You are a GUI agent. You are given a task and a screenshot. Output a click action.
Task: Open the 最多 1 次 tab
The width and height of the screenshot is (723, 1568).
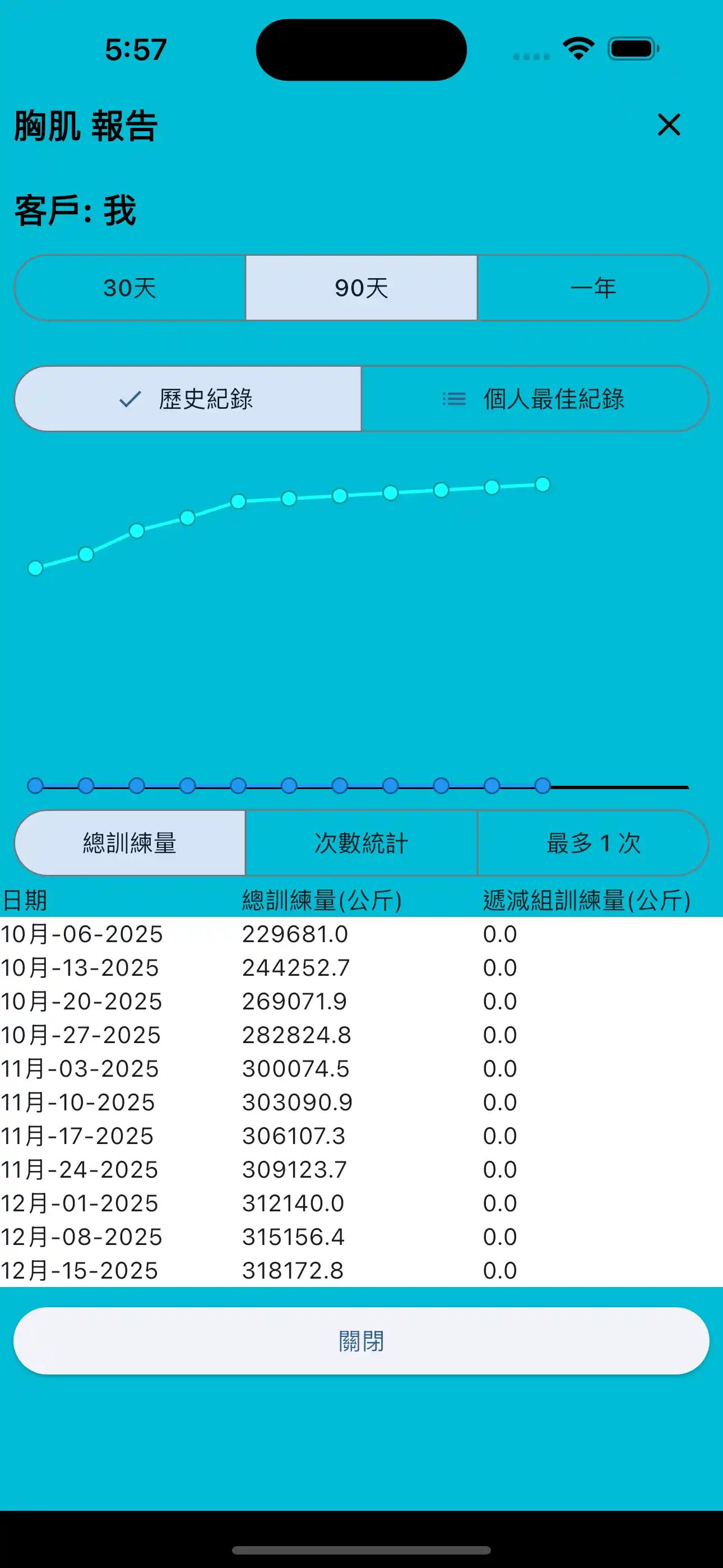594,843
